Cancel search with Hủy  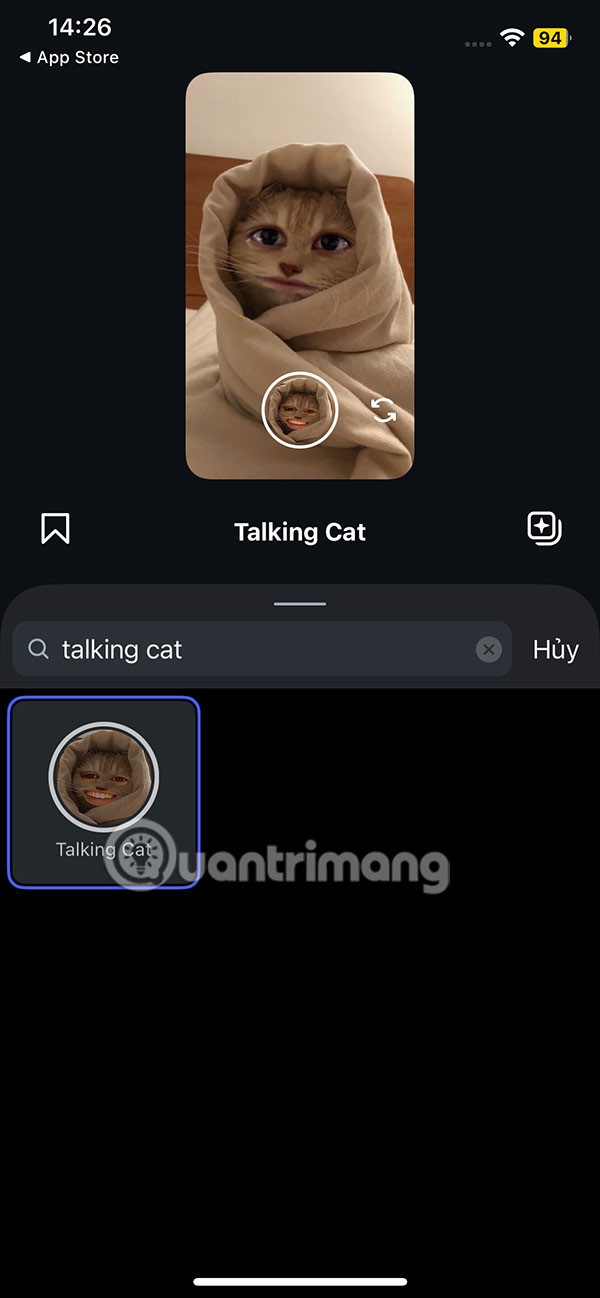pos(555,650)
